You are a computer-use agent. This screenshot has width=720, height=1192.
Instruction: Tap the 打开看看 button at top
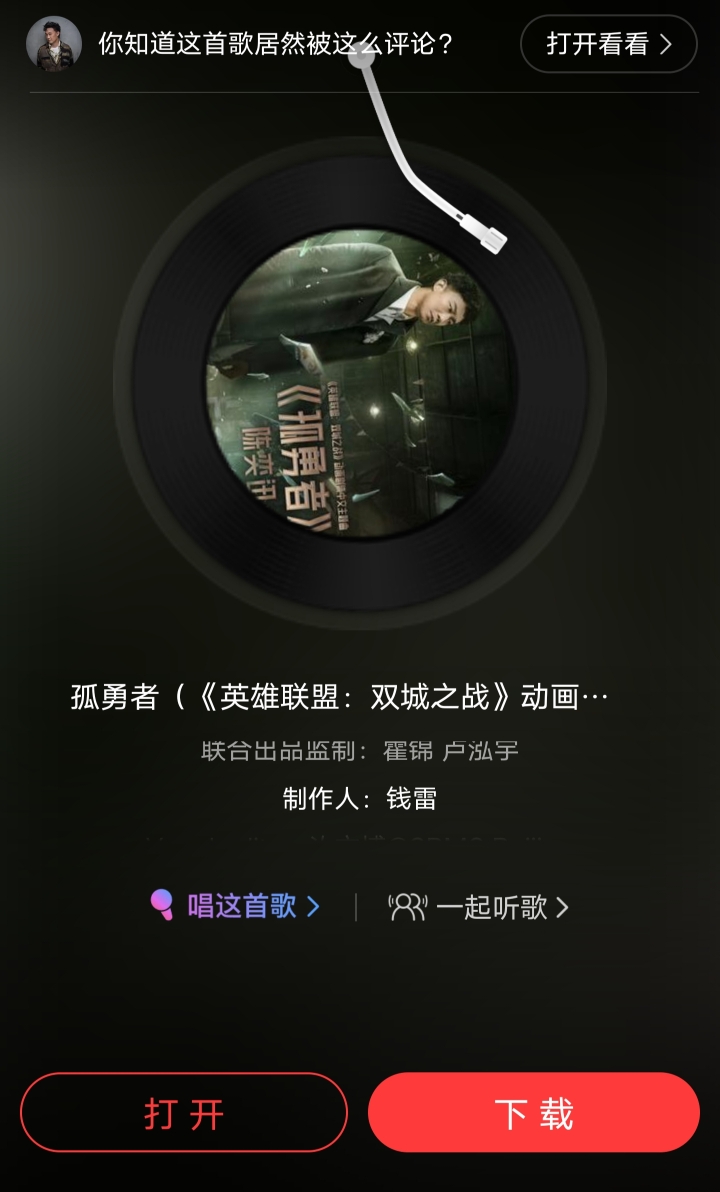(608, 44)
